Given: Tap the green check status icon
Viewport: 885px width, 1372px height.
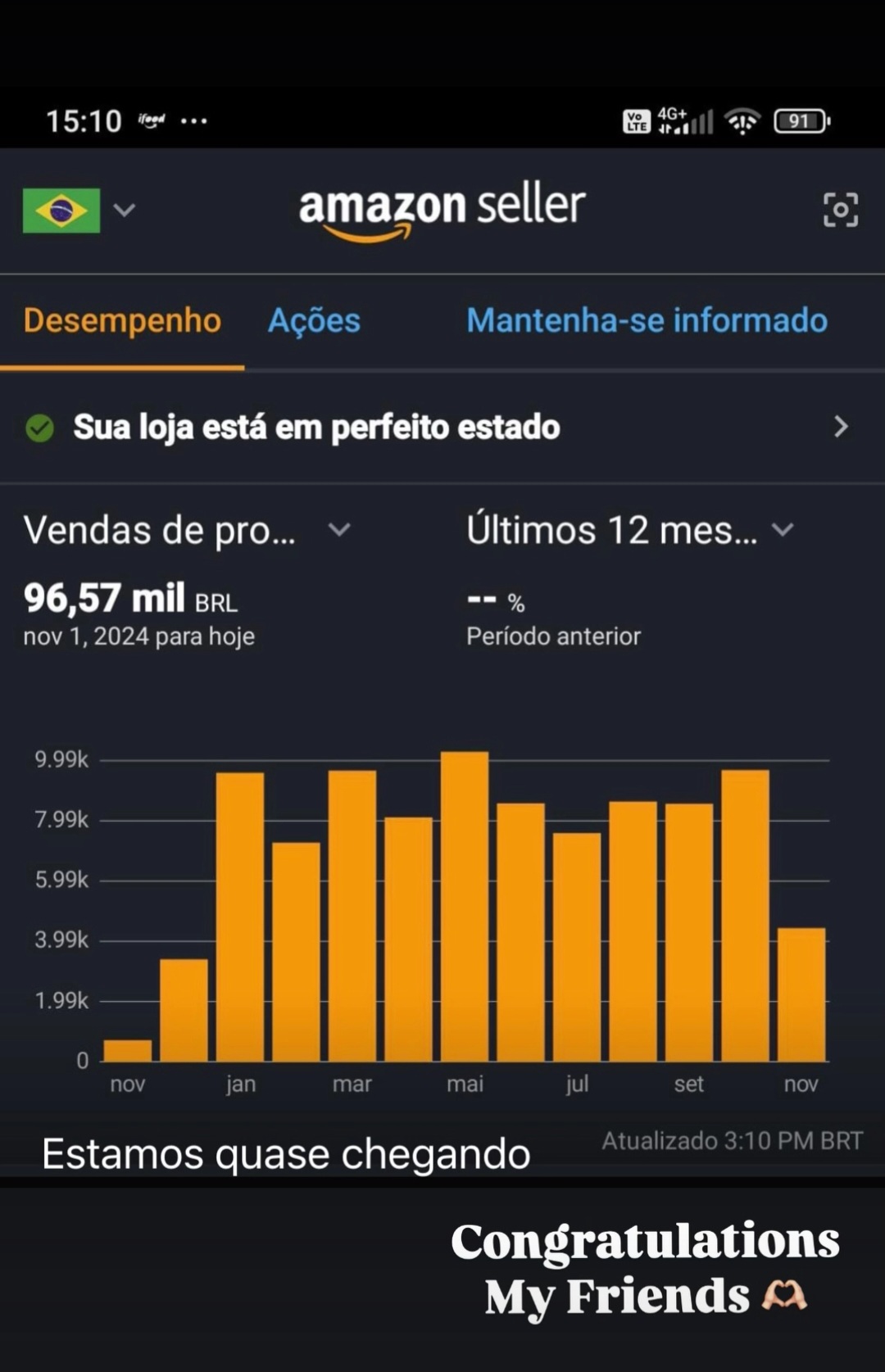Looking at the screenshot, I should click(x=40, y=427).
